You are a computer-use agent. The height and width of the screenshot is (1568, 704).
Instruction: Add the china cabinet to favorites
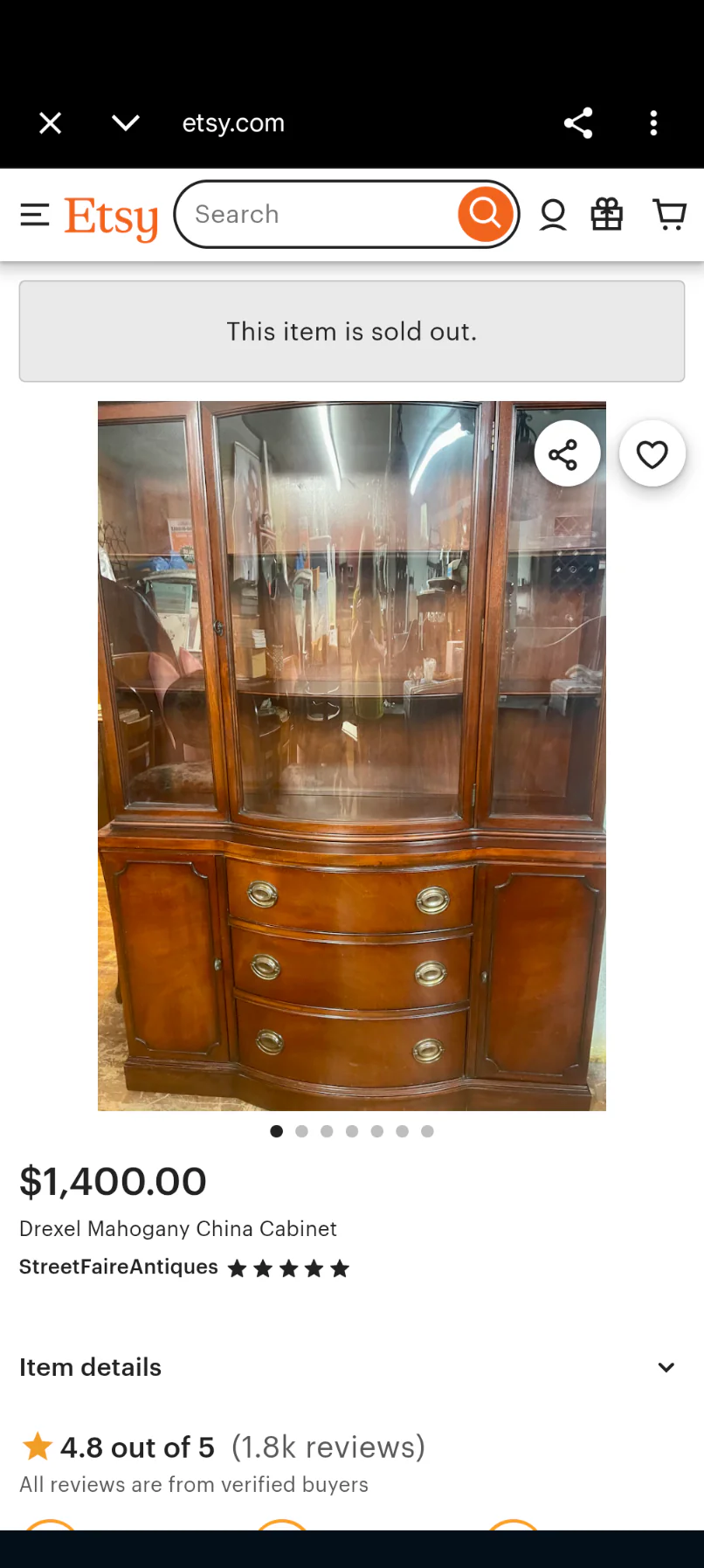tap(652, 453)
